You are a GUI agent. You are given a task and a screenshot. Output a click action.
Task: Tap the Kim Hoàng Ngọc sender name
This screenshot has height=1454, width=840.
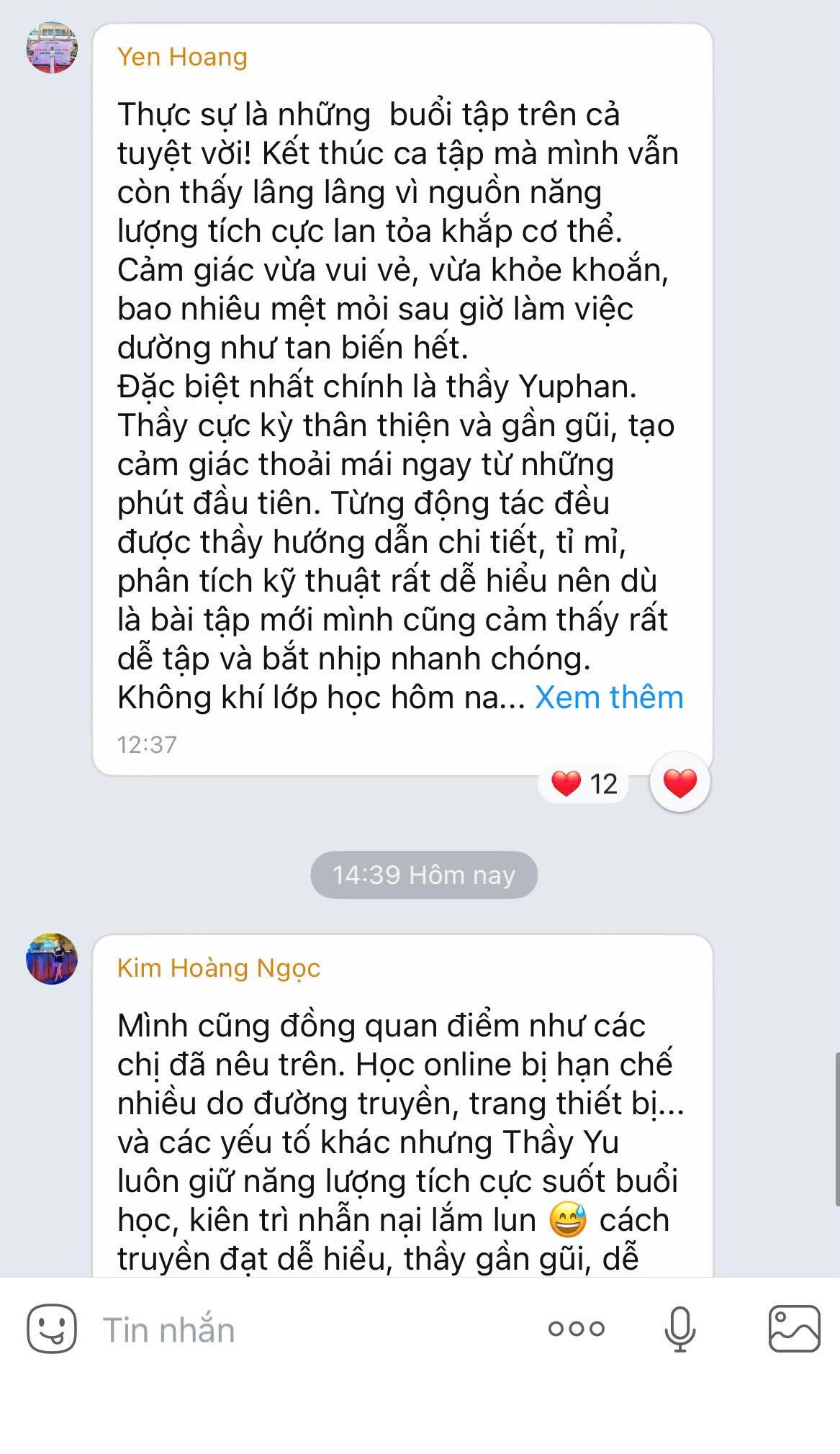tap(218, 968)
